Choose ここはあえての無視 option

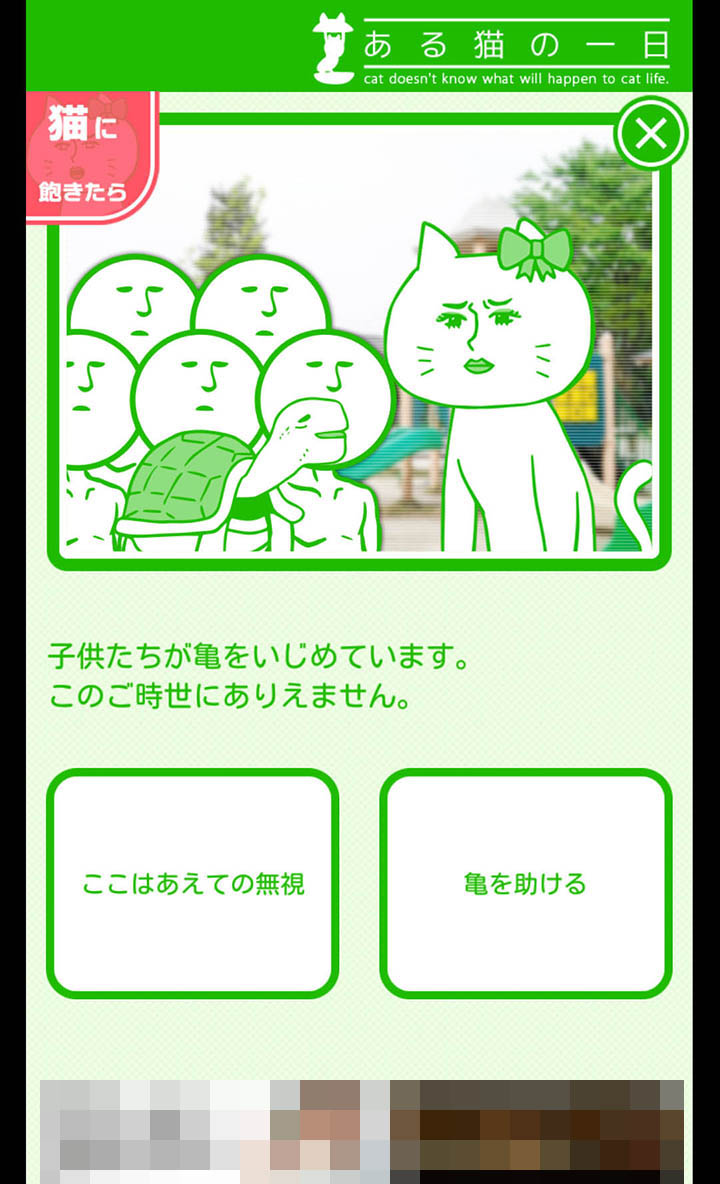(193, 883)
